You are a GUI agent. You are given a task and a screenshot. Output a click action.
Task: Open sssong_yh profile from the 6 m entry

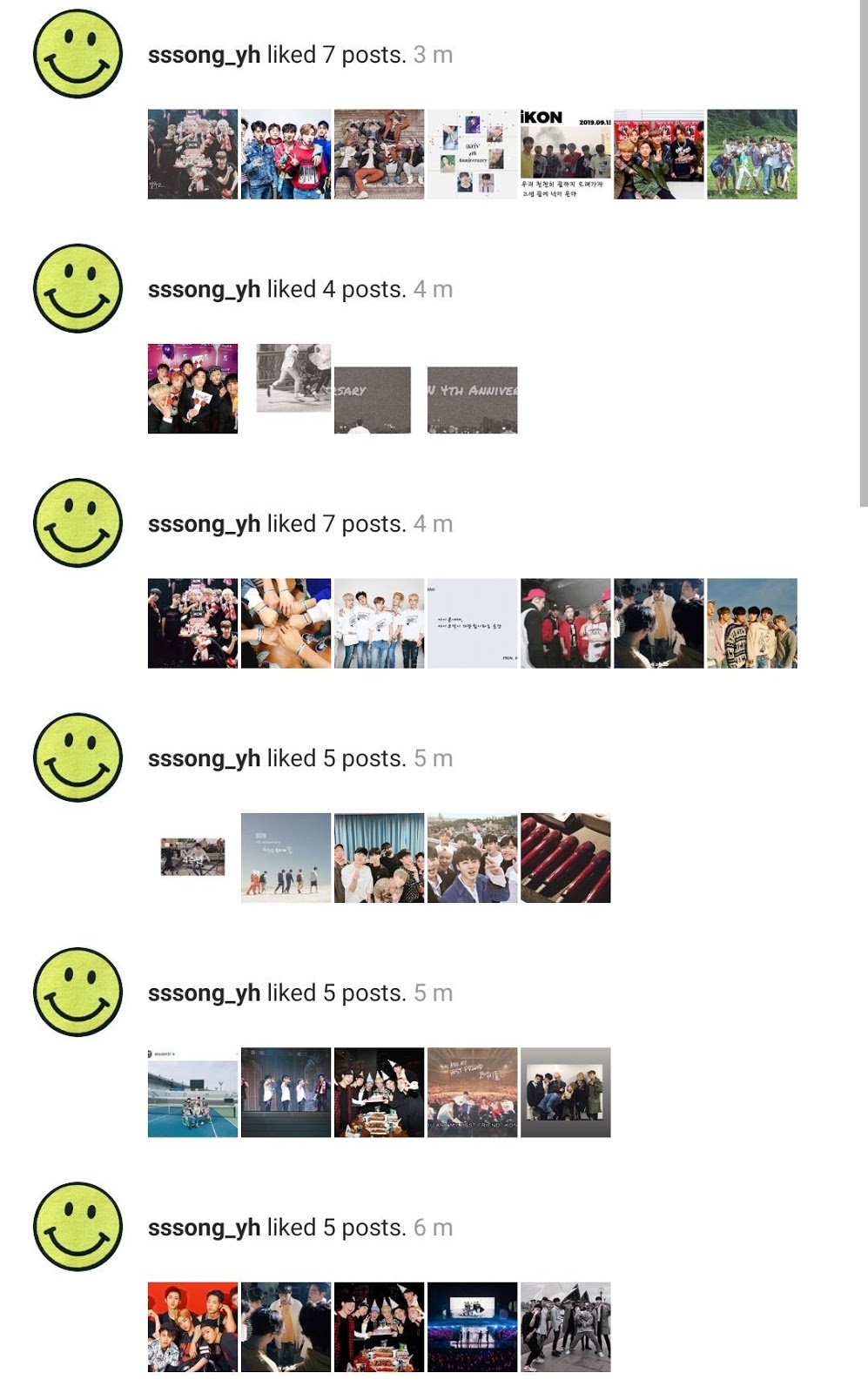(204, 1228)
